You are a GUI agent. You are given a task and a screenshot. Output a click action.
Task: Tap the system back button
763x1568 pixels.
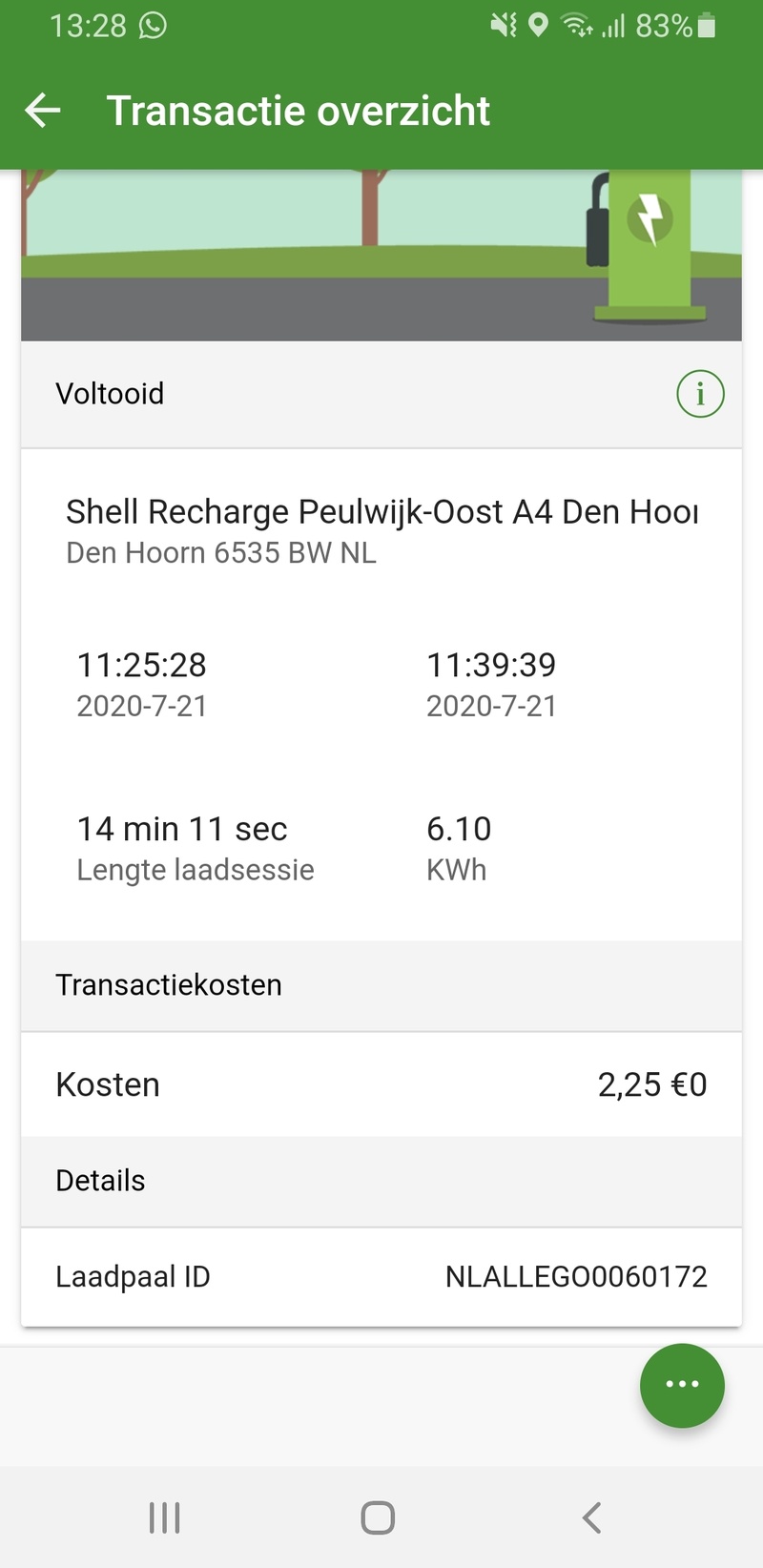tap(592, 1516)
